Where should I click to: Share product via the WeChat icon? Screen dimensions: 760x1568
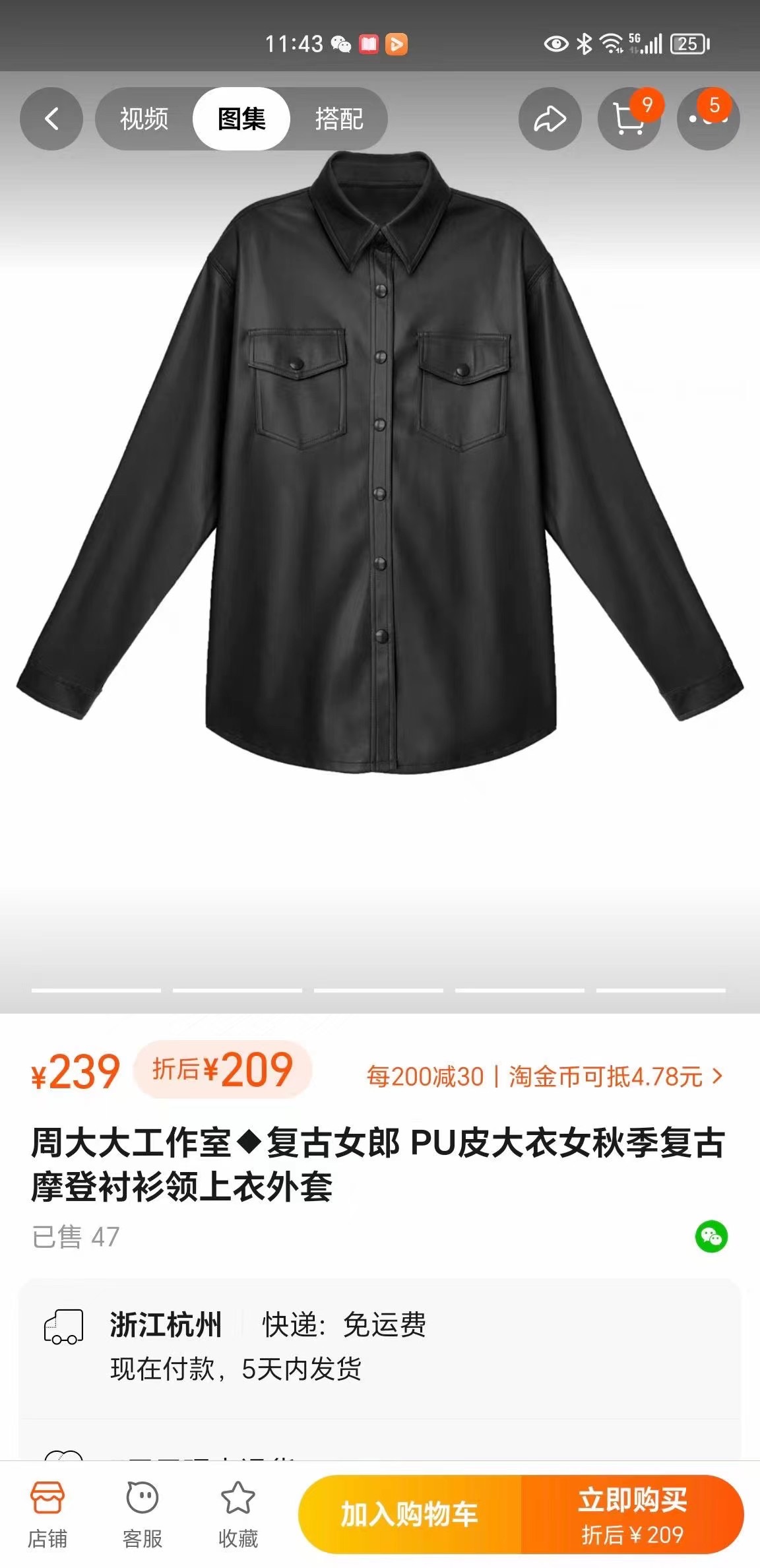click(x=711, y=1236)
